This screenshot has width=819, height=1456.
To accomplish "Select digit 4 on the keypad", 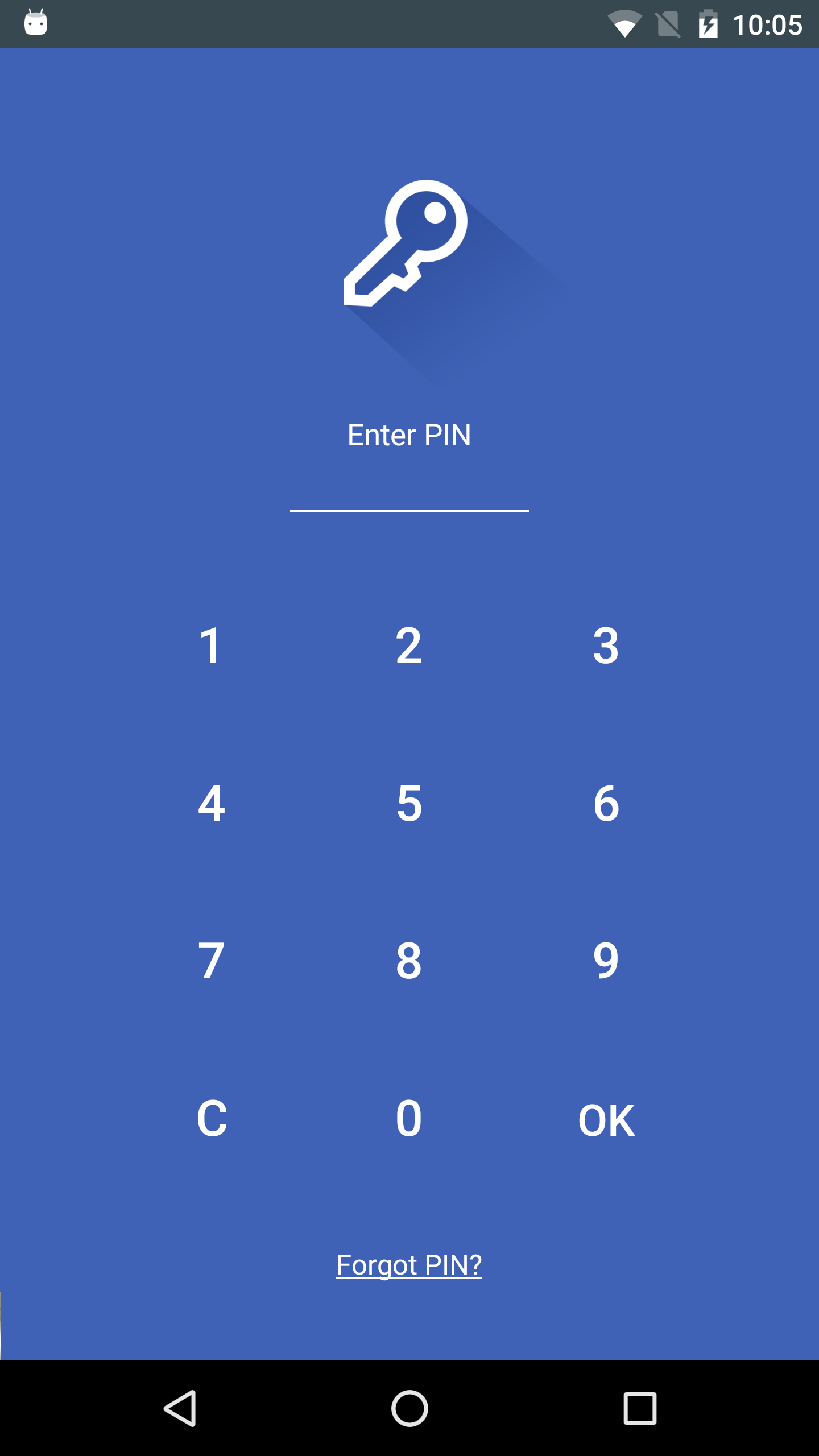I will [212, 803].
